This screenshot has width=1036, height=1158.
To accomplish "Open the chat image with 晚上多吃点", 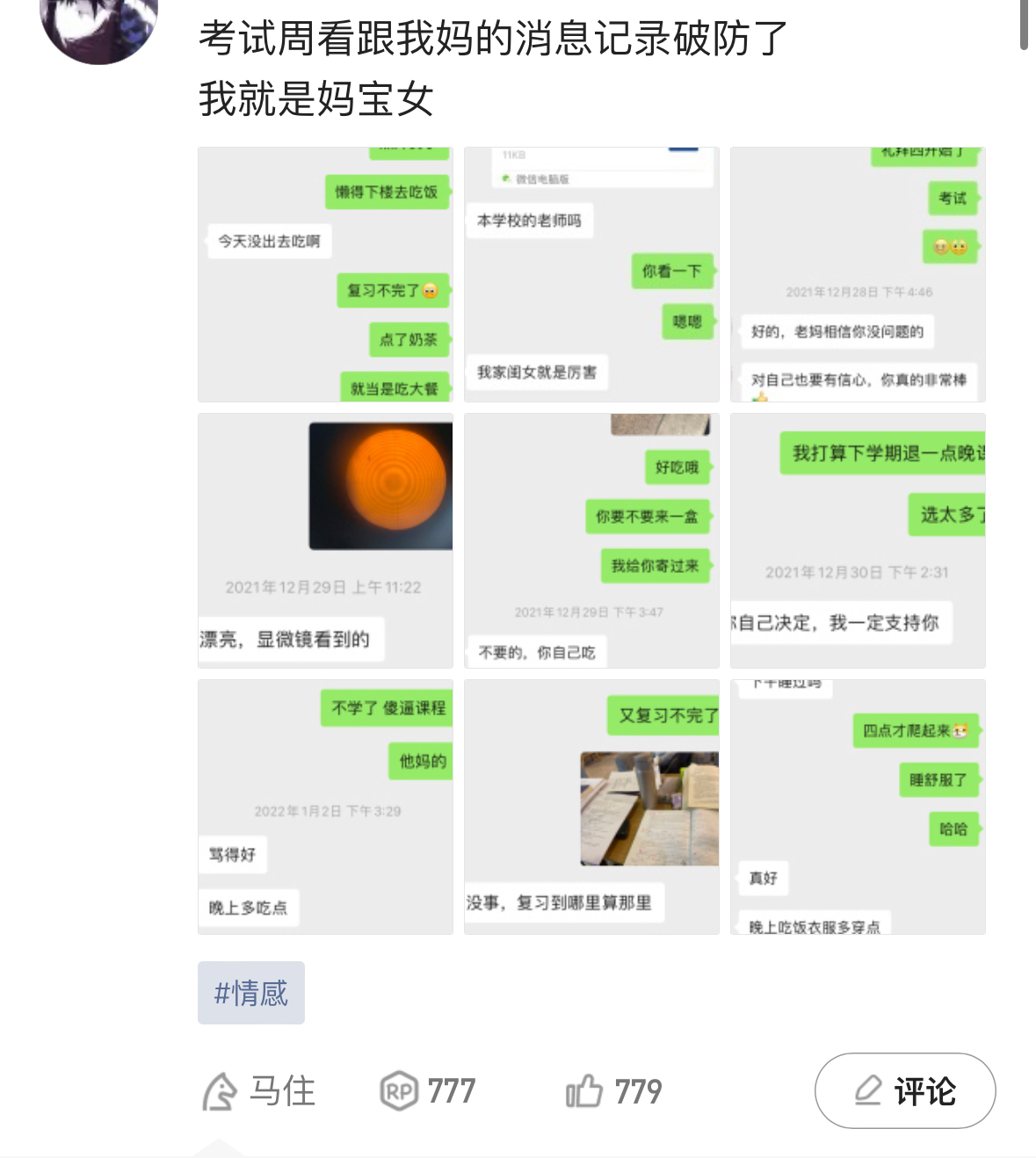I will [325, 807].
